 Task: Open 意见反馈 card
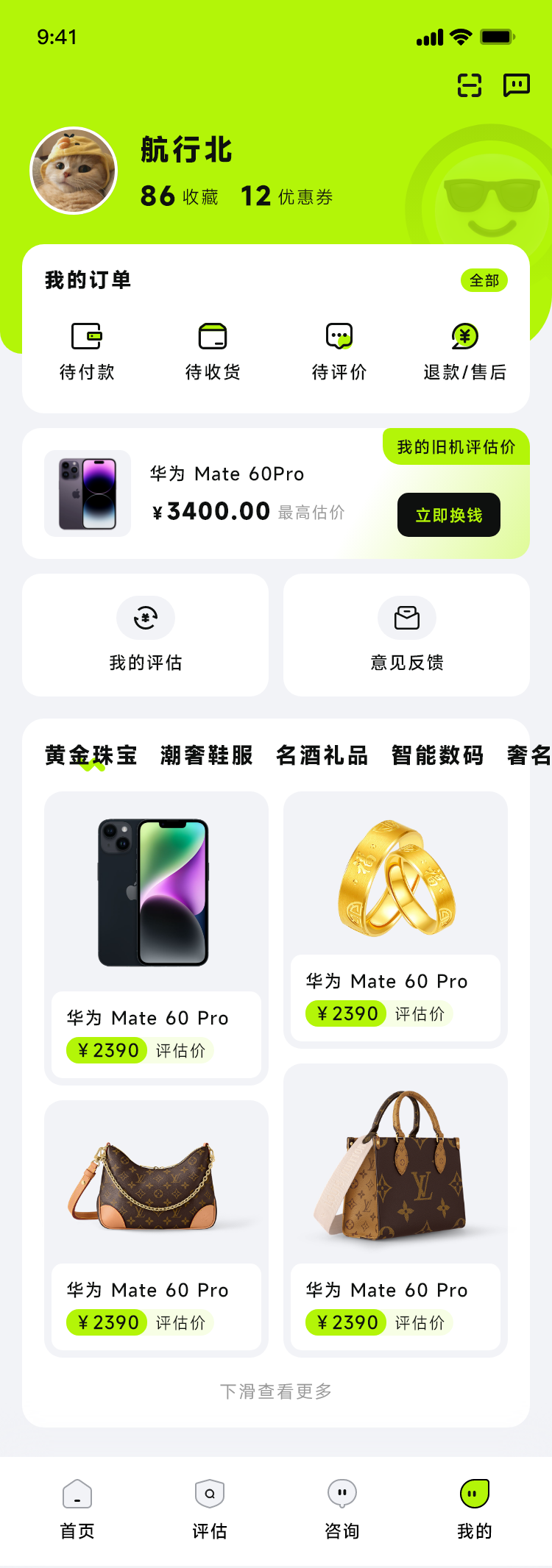[x=406, y=635]
